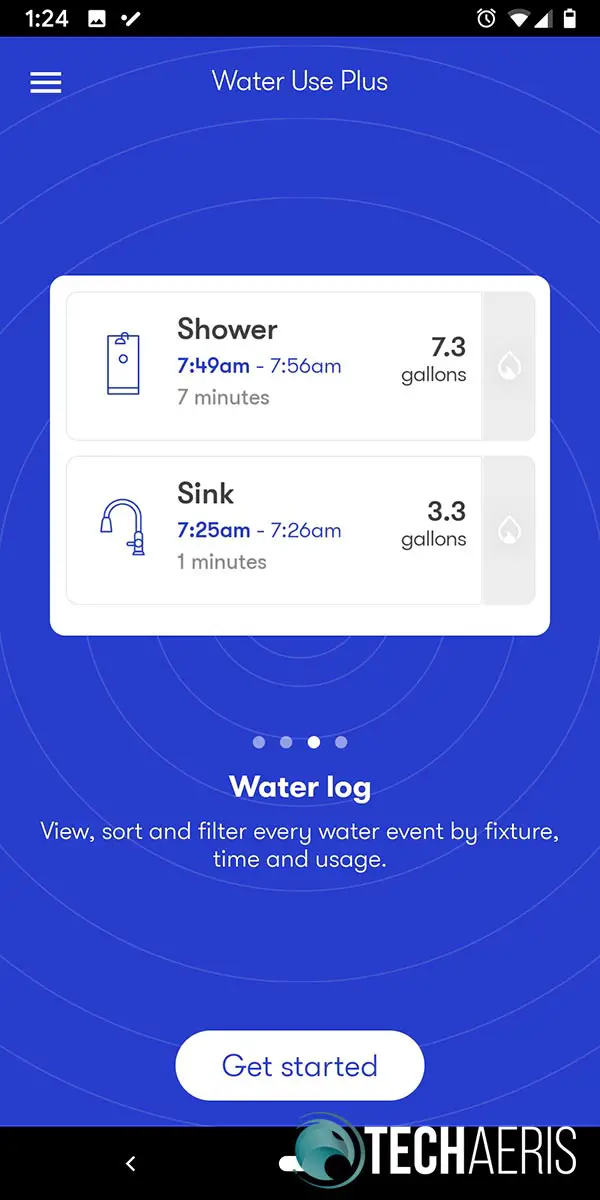Open the hamburger drawer menu
This screenshot has width=600, height=1200.
click(x=46, y=83)
